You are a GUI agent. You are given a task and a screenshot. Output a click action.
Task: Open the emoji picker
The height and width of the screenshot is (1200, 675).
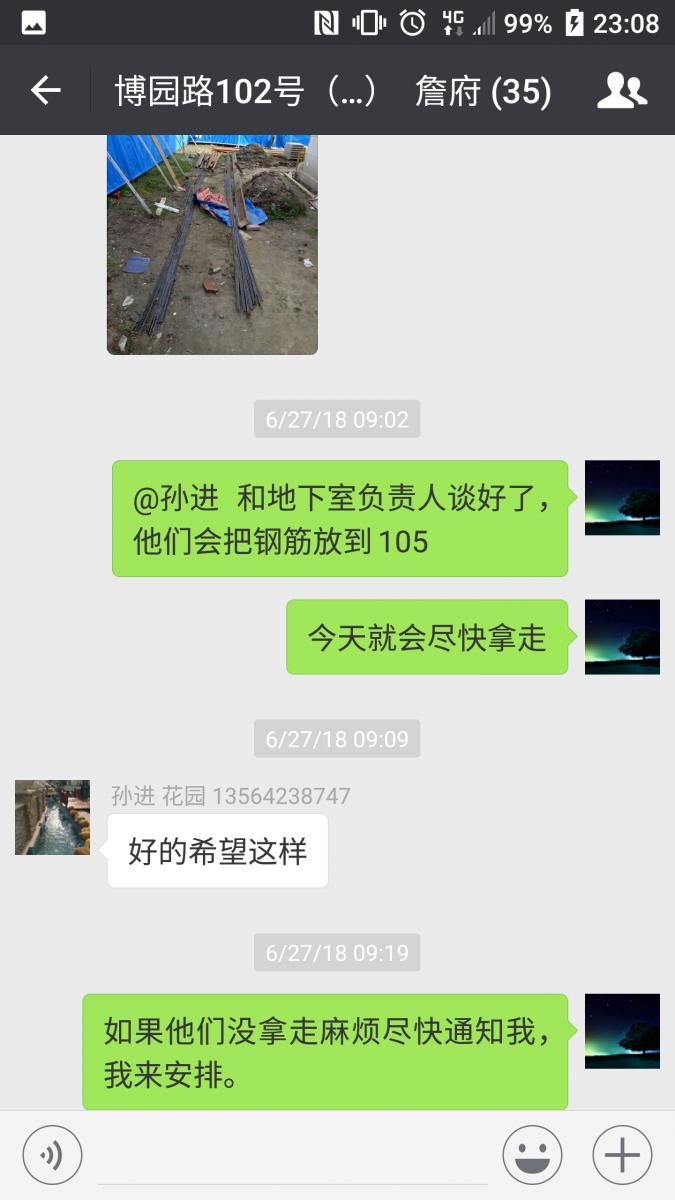pos(532,1155)
